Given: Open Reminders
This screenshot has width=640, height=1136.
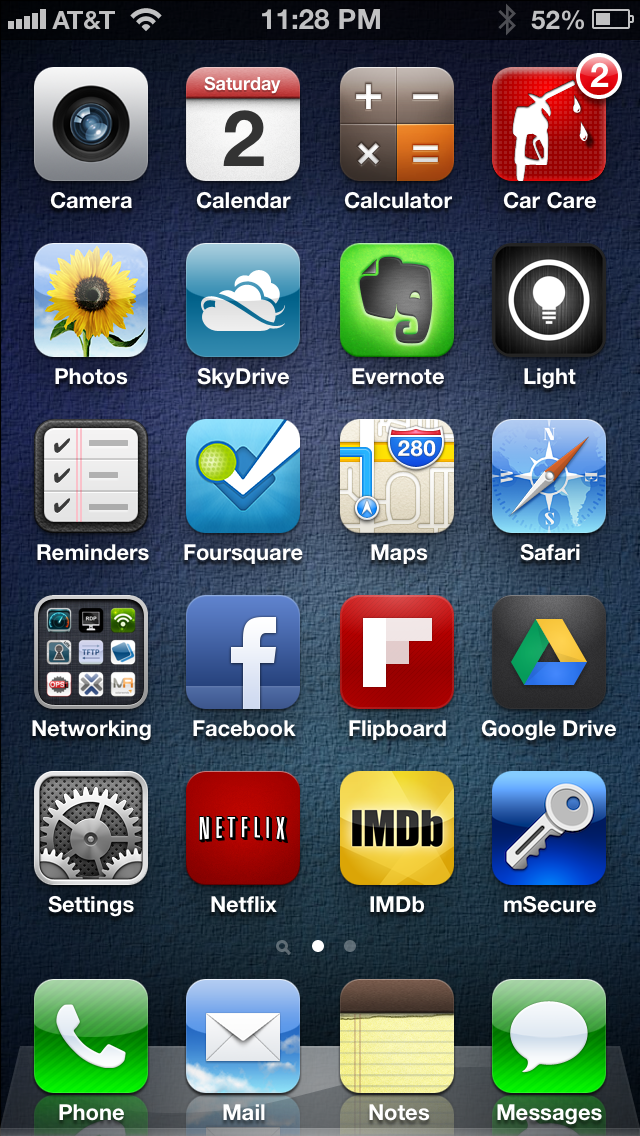Looking at the screenshot, I should tap(91, 476).
